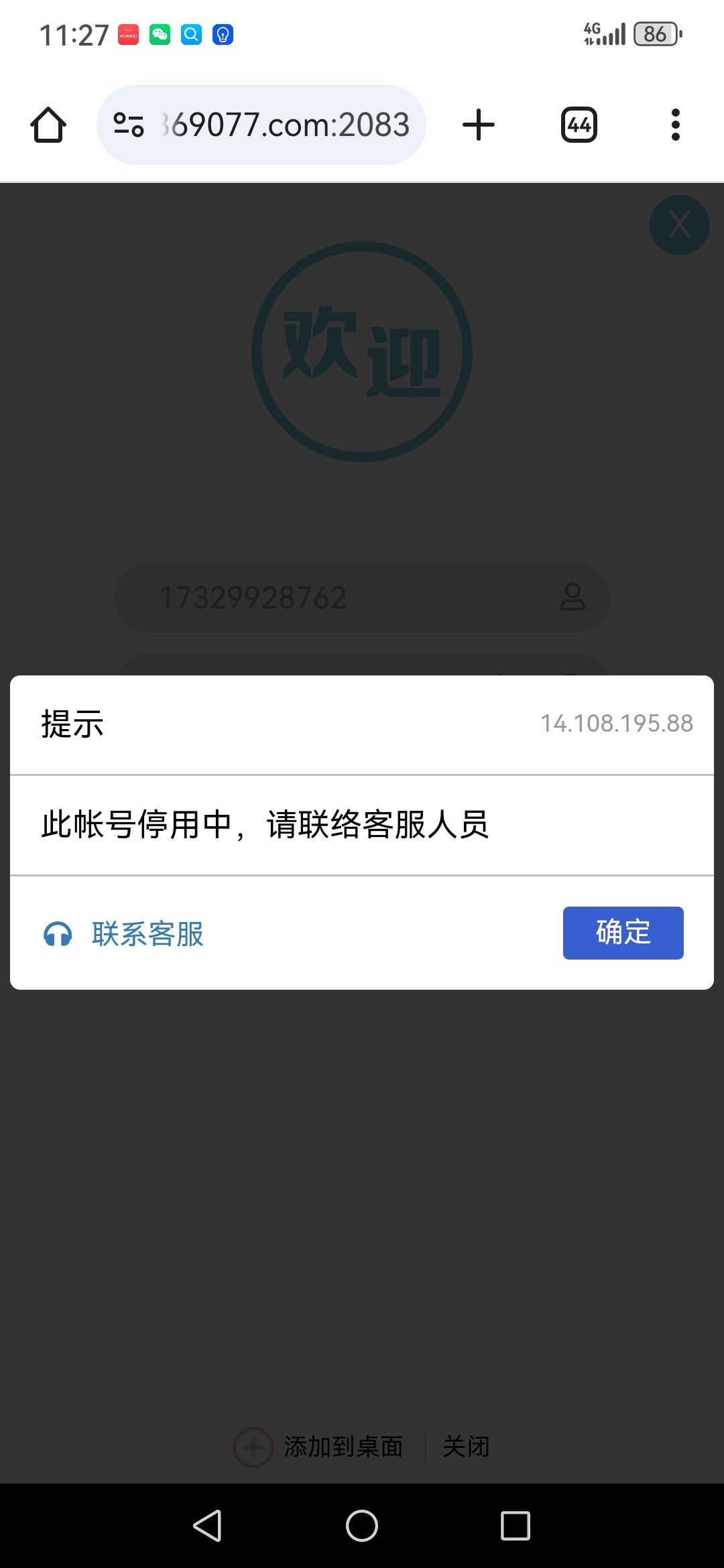The height and width of the screenshot is (1568, 724).
Task: Open the browser overflow menu
Action: (676, 125)
